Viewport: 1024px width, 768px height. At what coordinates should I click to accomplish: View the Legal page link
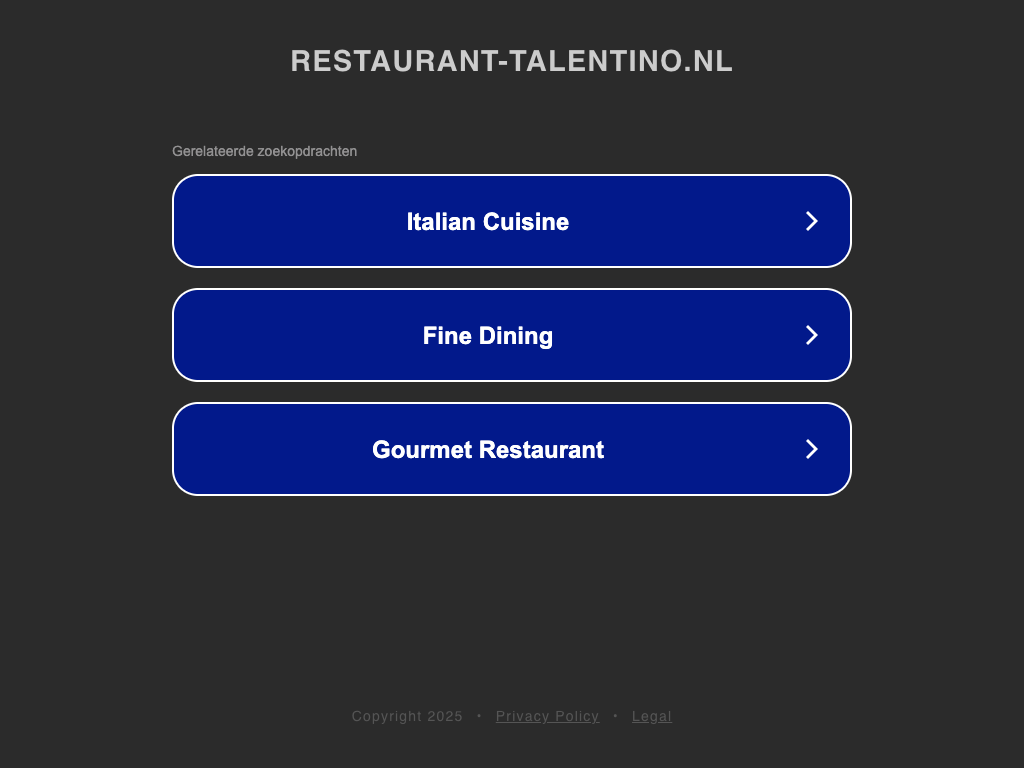point(651,716)
